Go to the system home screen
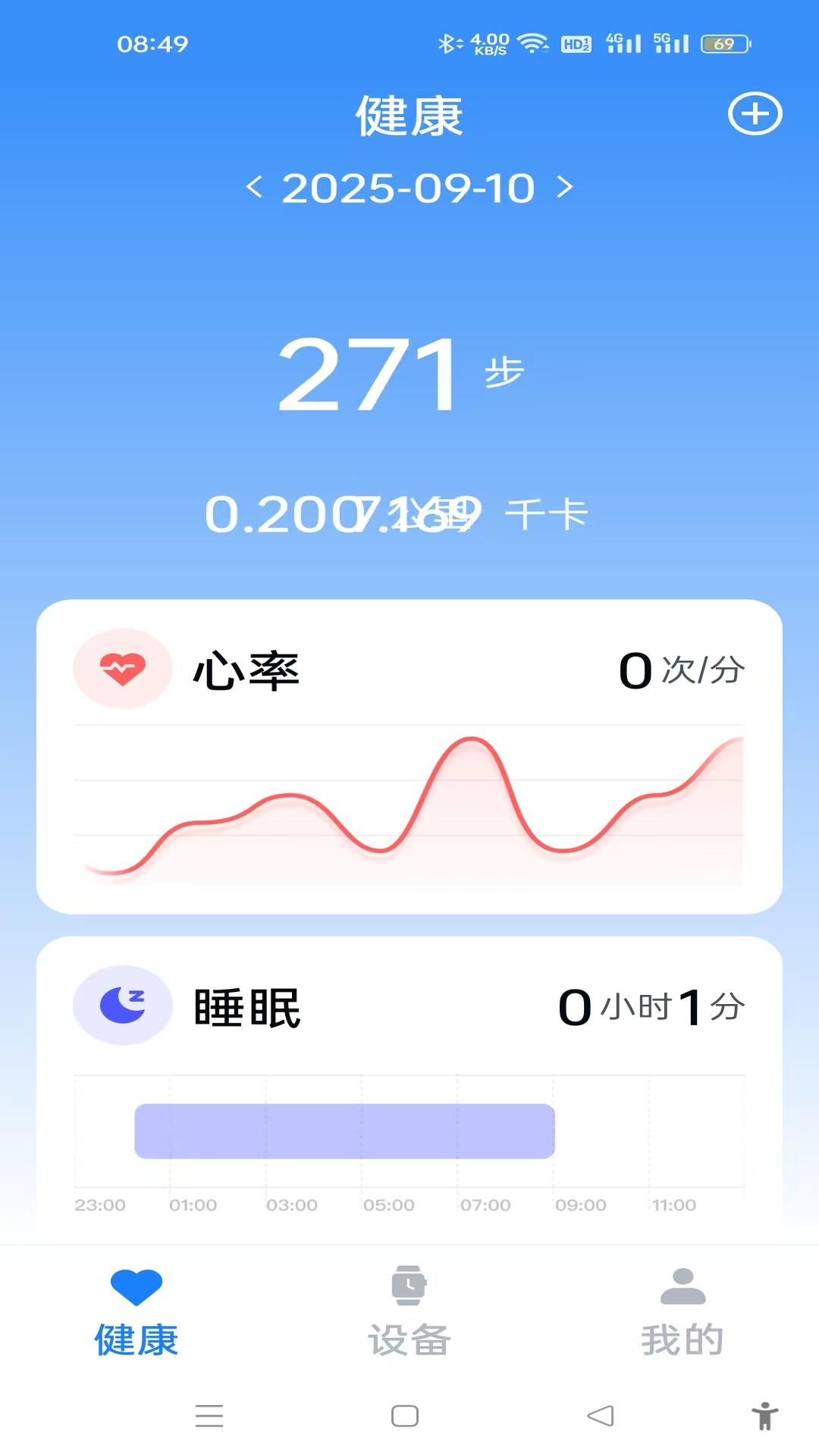 pyautogui.click(x=405, y=1416)
